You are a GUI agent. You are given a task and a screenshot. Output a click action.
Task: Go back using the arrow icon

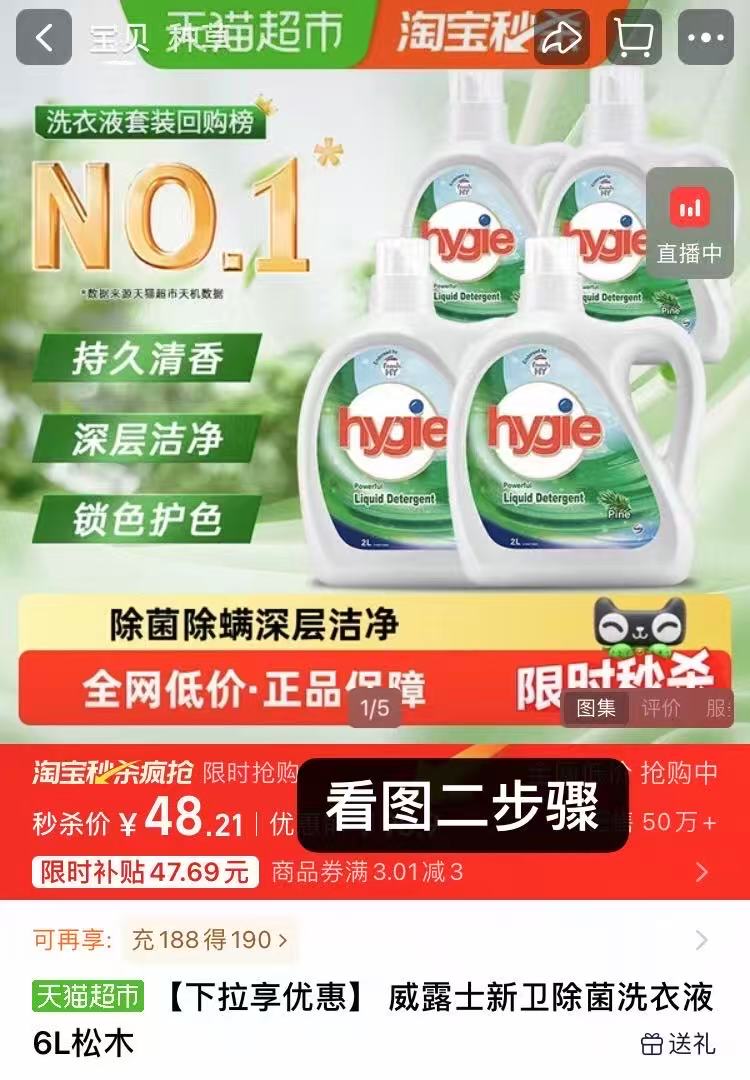click(44, 38)
